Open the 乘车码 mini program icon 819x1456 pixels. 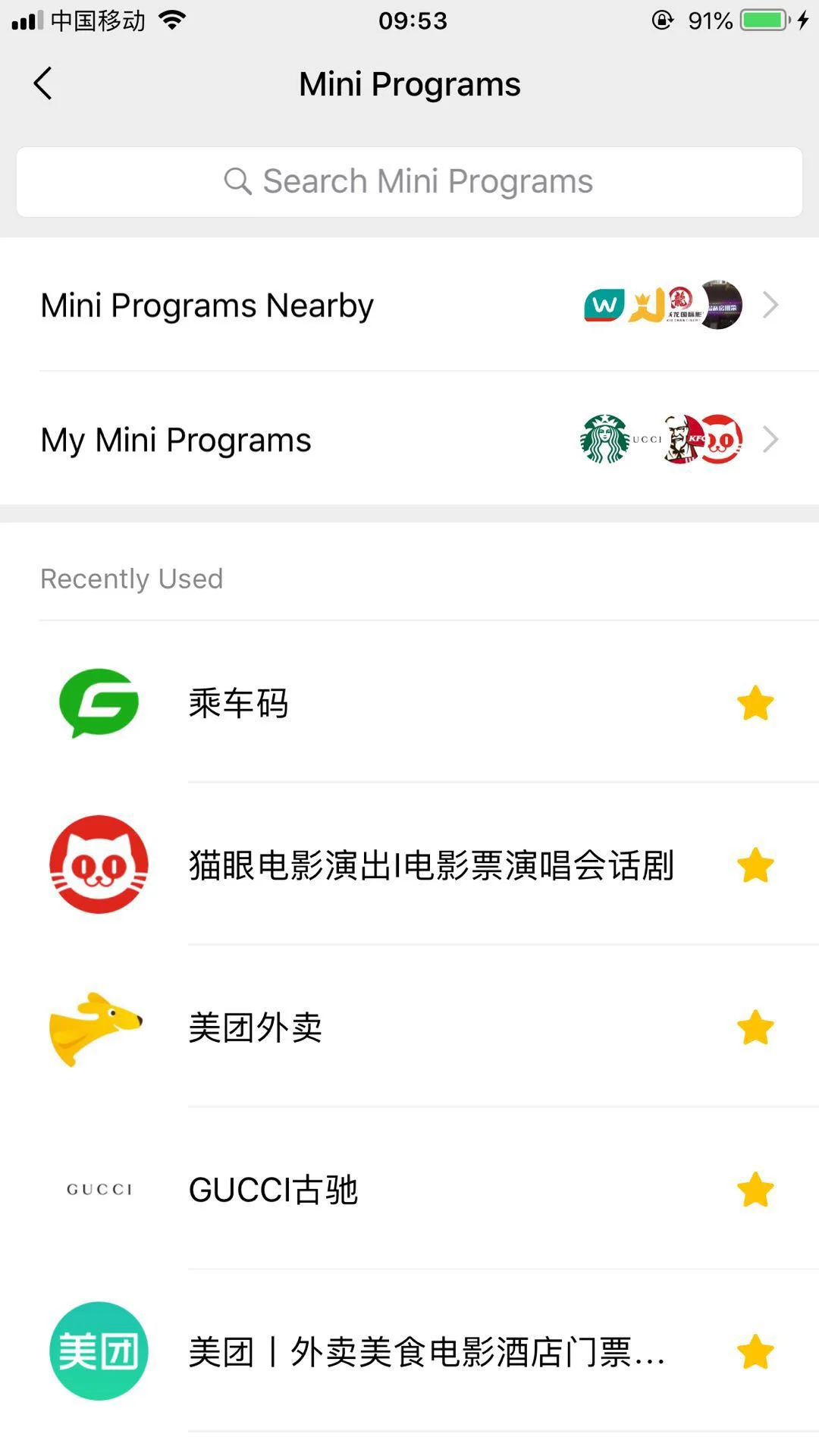click(x=98, y=703)
